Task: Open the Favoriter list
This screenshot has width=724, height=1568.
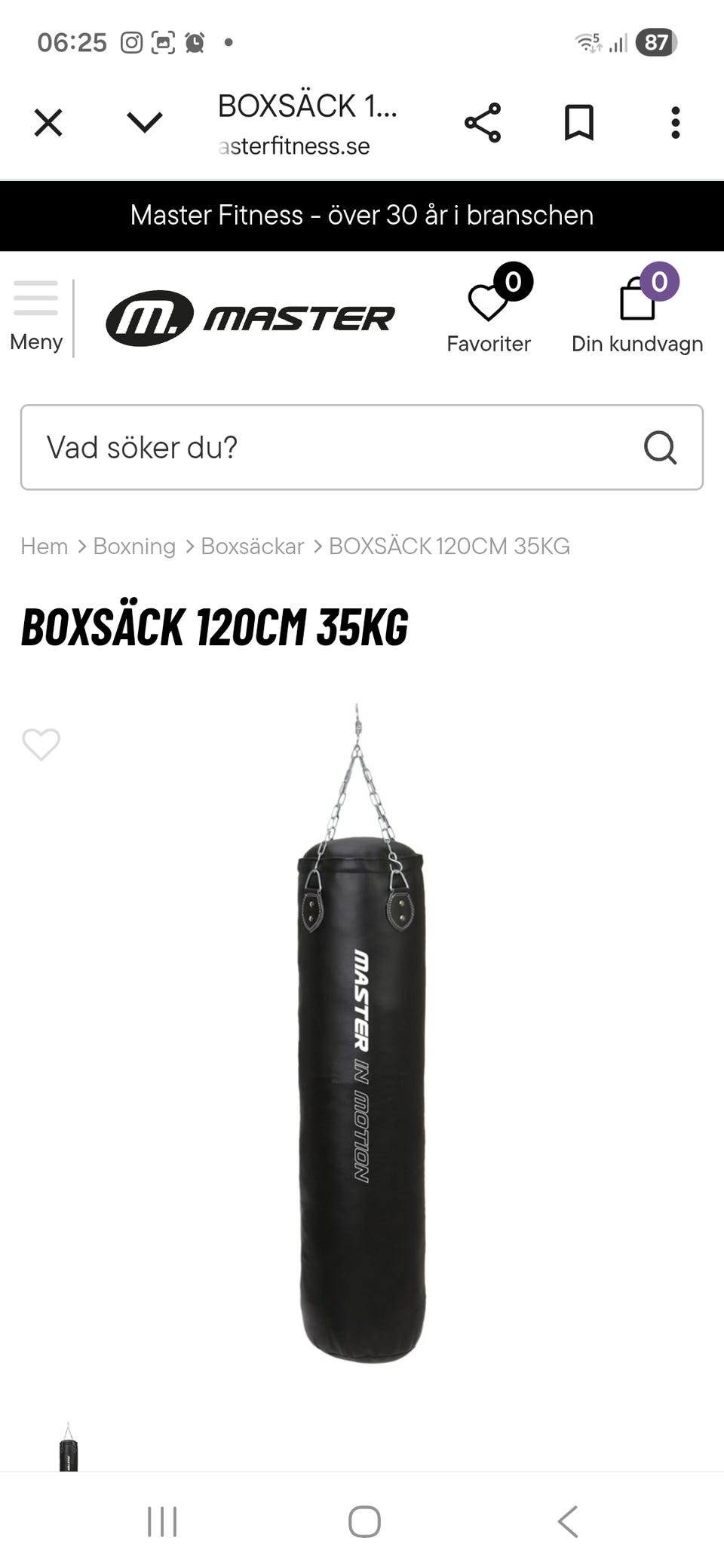Action: pos(489,311)
